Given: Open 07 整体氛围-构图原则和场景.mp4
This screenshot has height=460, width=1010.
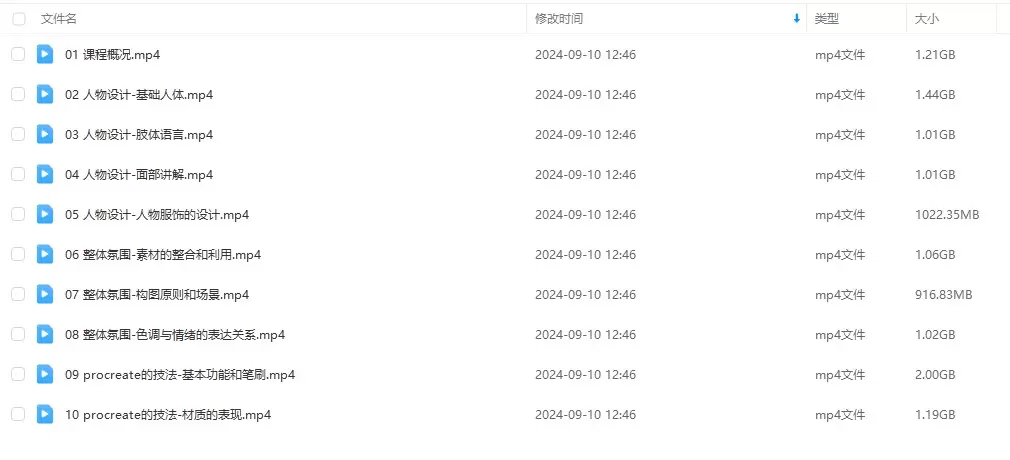Looking at the screenshot, I should [156, 295].
